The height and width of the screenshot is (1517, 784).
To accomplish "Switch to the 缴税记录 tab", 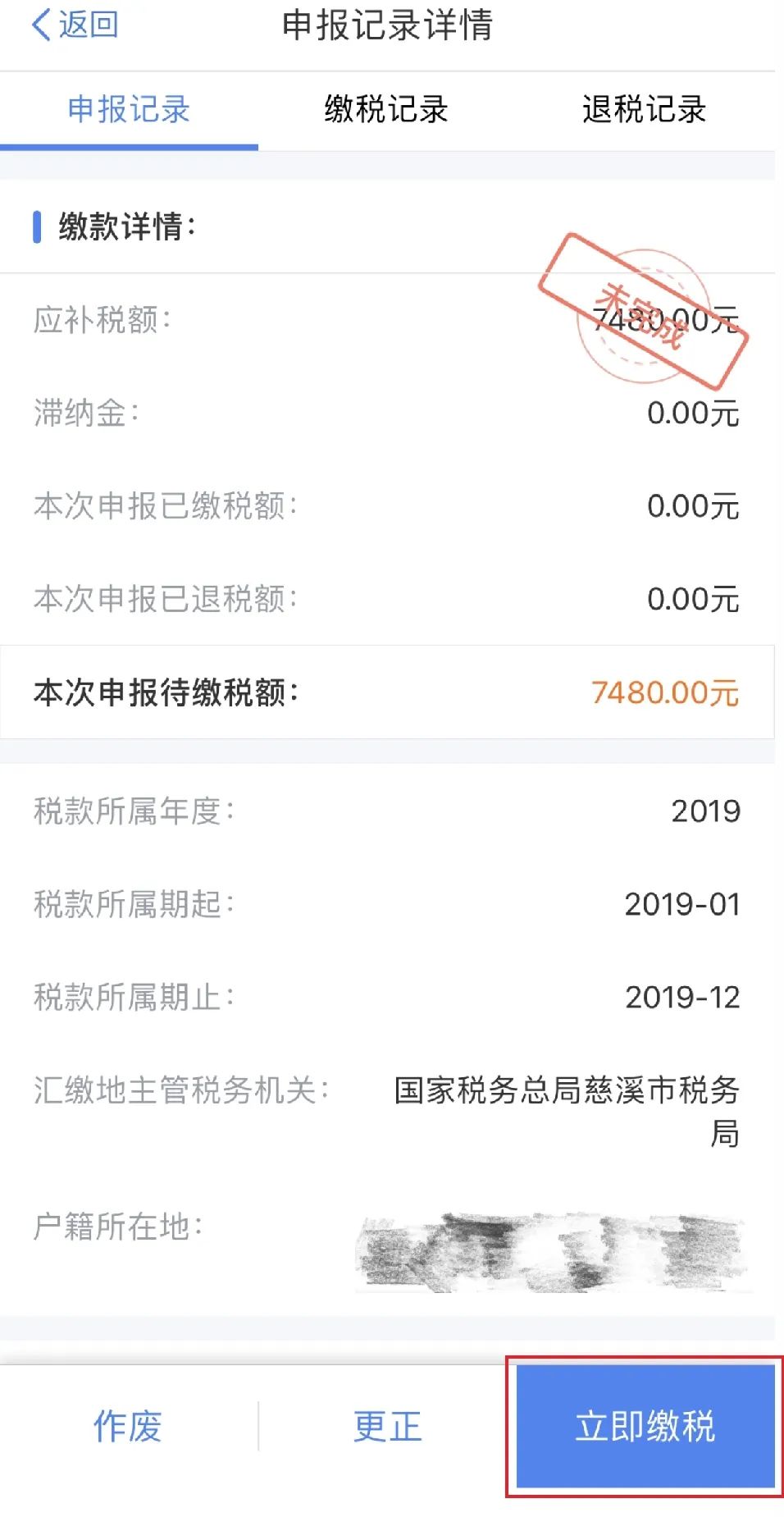I will 386,110.
